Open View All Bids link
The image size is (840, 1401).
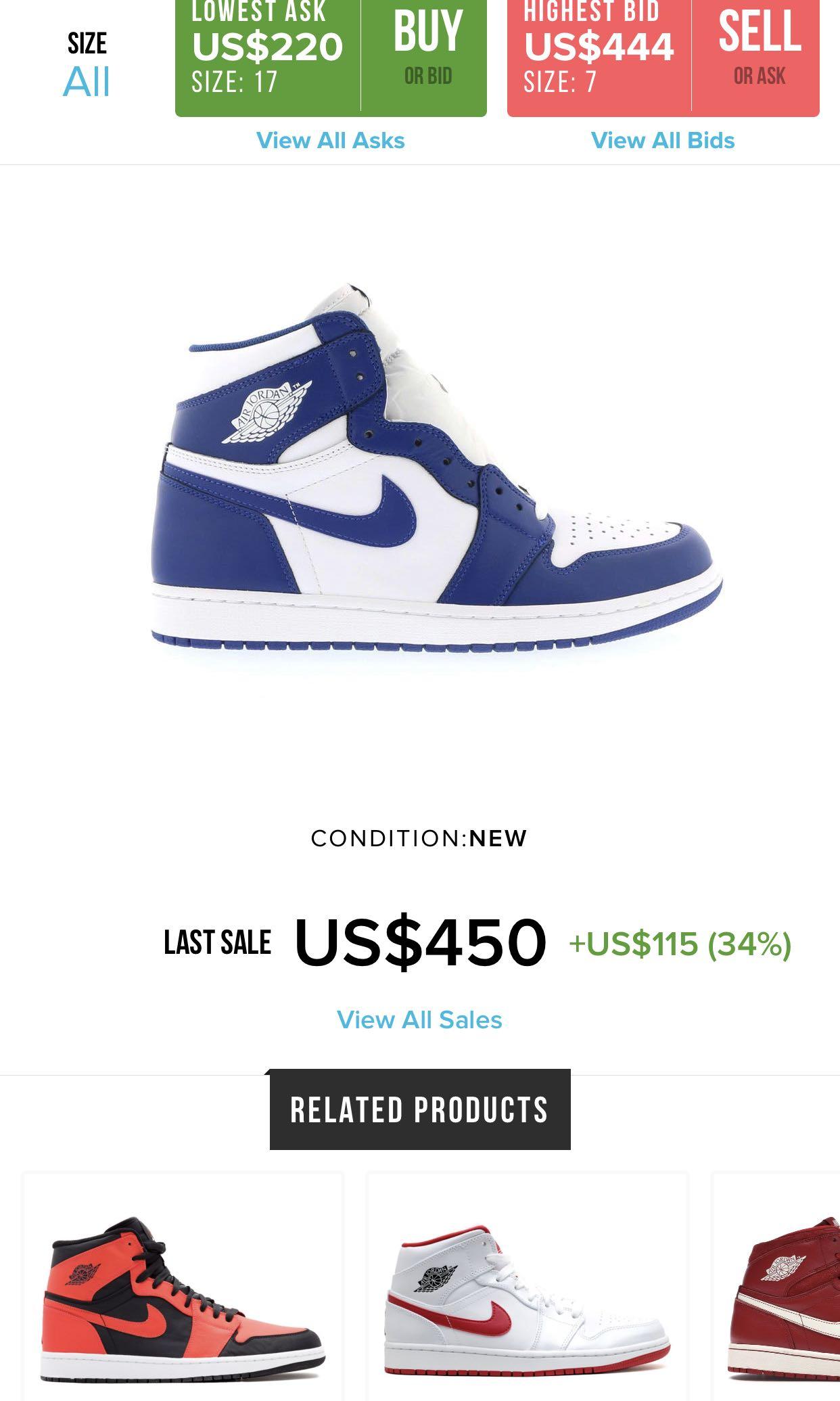click(663, 141)
